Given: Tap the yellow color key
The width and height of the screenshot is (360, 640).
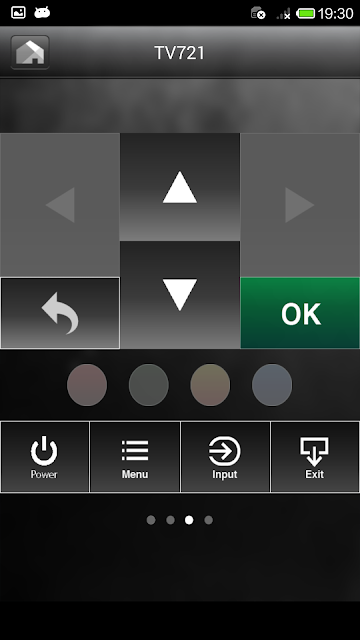Looking at the screenshot, I should (x=210, y=385).
